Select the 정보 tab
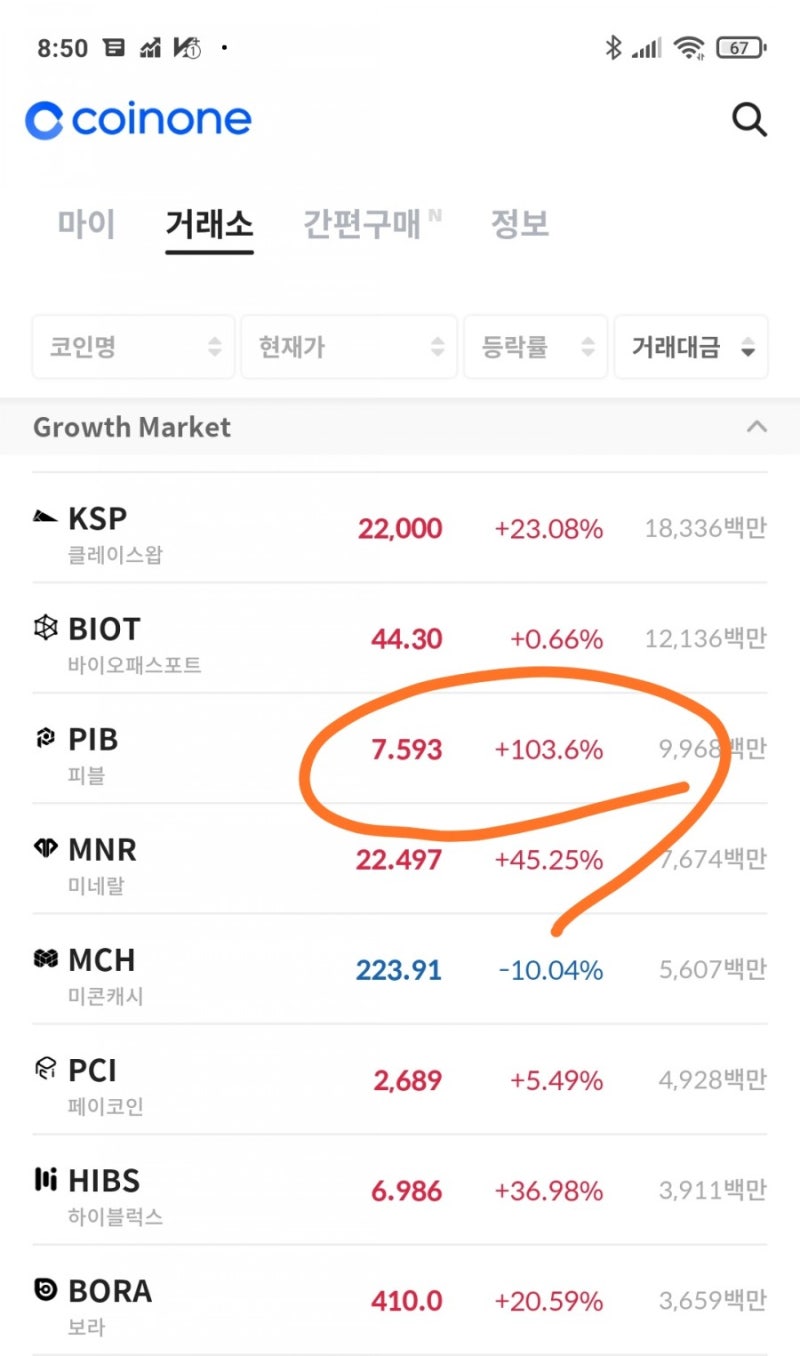Screen dimensions: 800x1356 click(519, 224)
